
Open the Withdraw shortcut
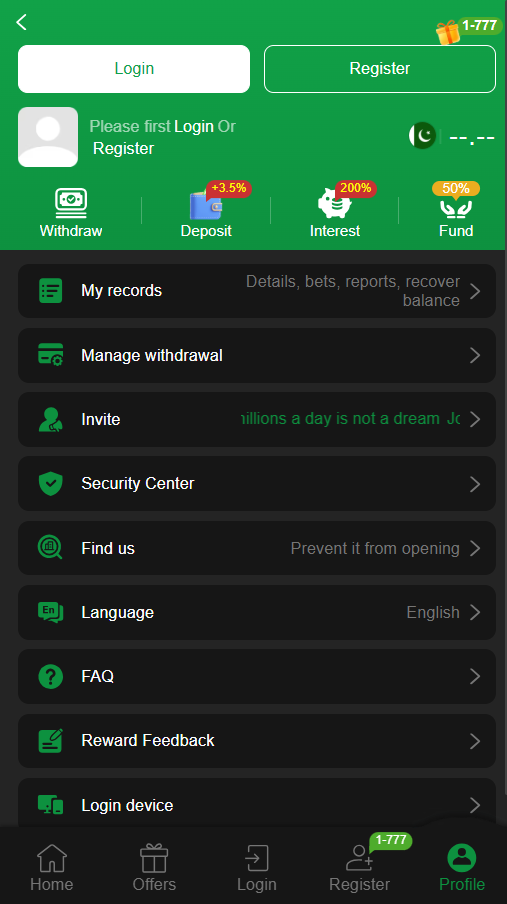click(x=71, y=213)
